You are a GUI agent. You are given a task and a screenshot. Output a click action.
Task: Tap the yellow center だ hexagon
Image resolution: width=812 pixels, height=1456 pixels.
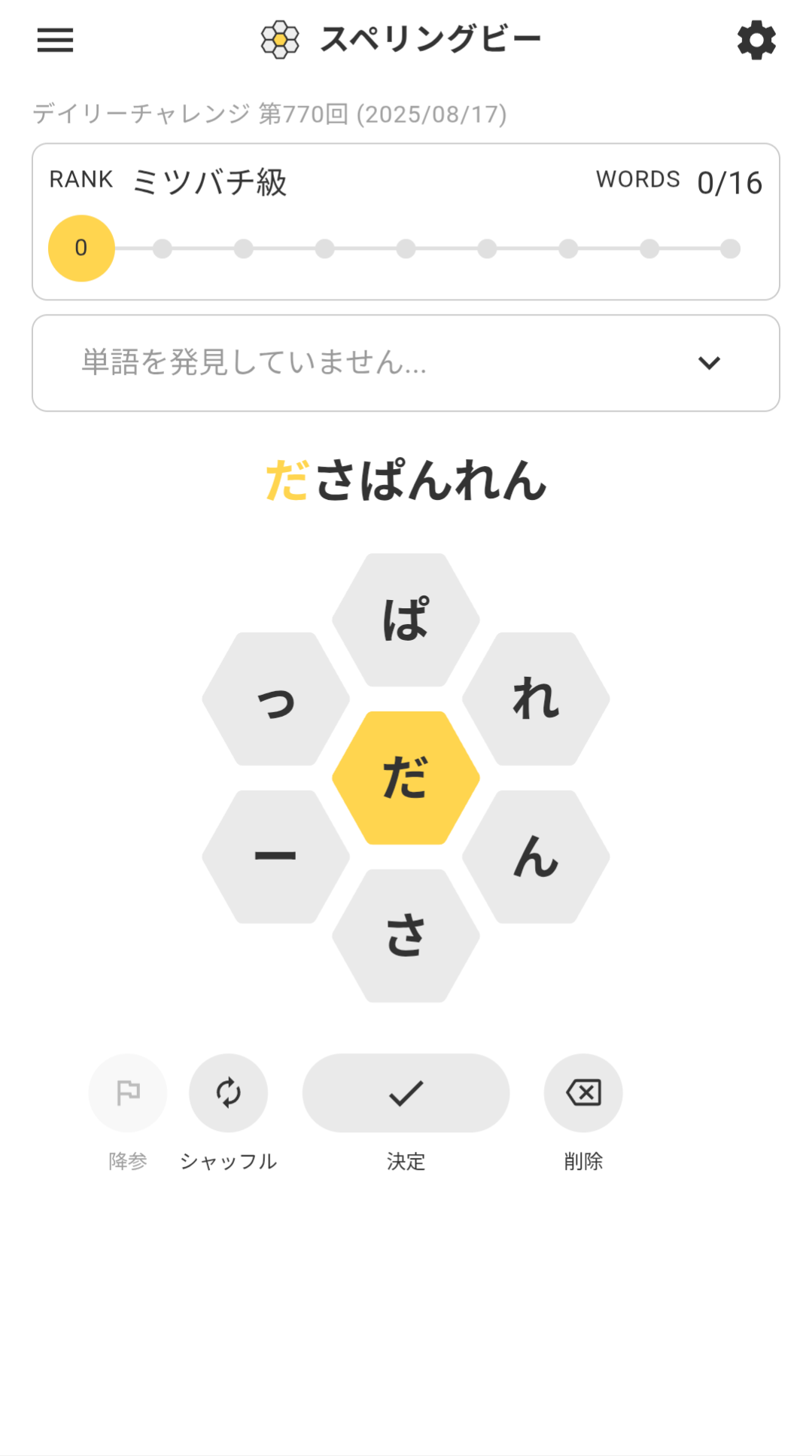(406, 778)
